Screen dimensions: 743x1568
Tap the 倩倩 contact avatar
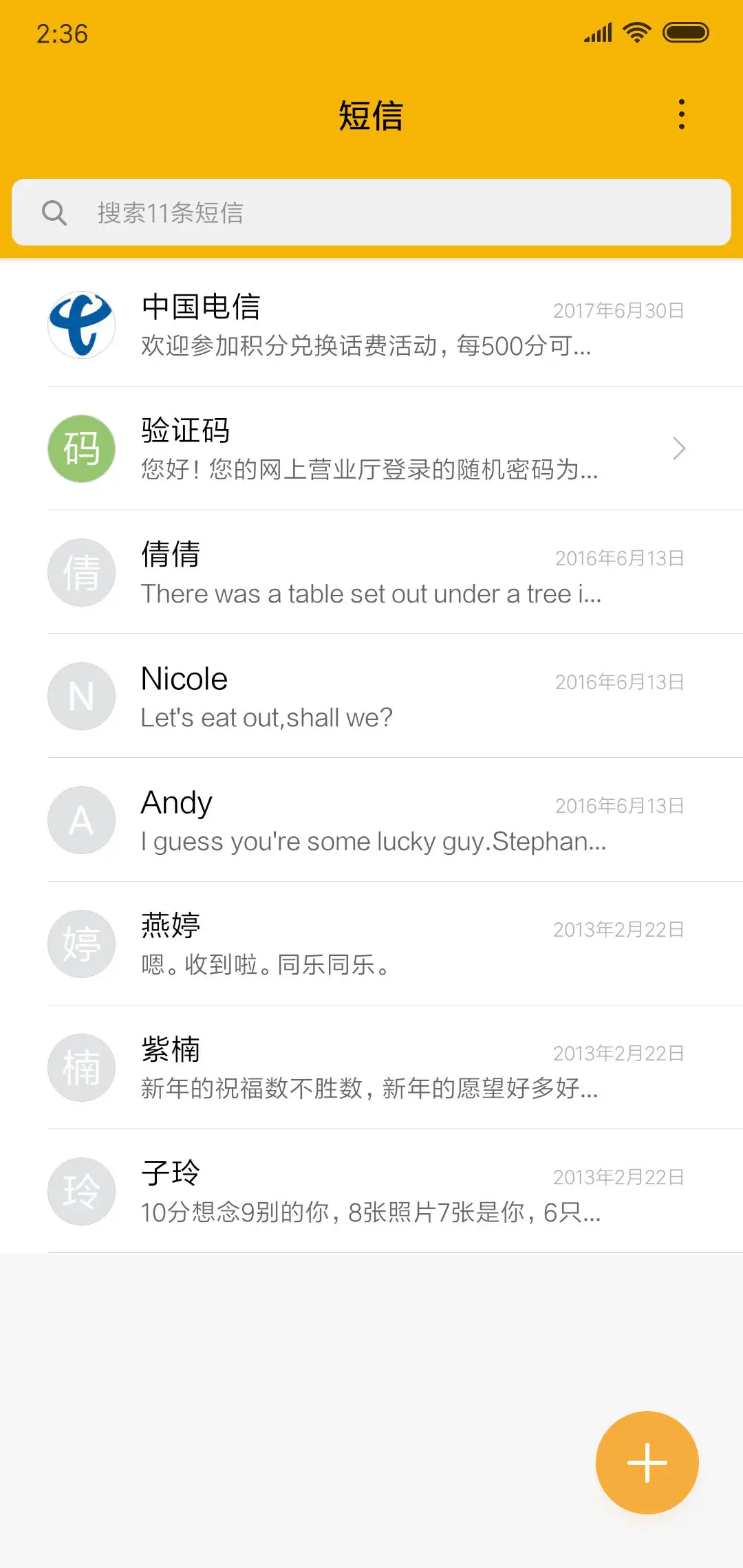click(x=80, y=572)
